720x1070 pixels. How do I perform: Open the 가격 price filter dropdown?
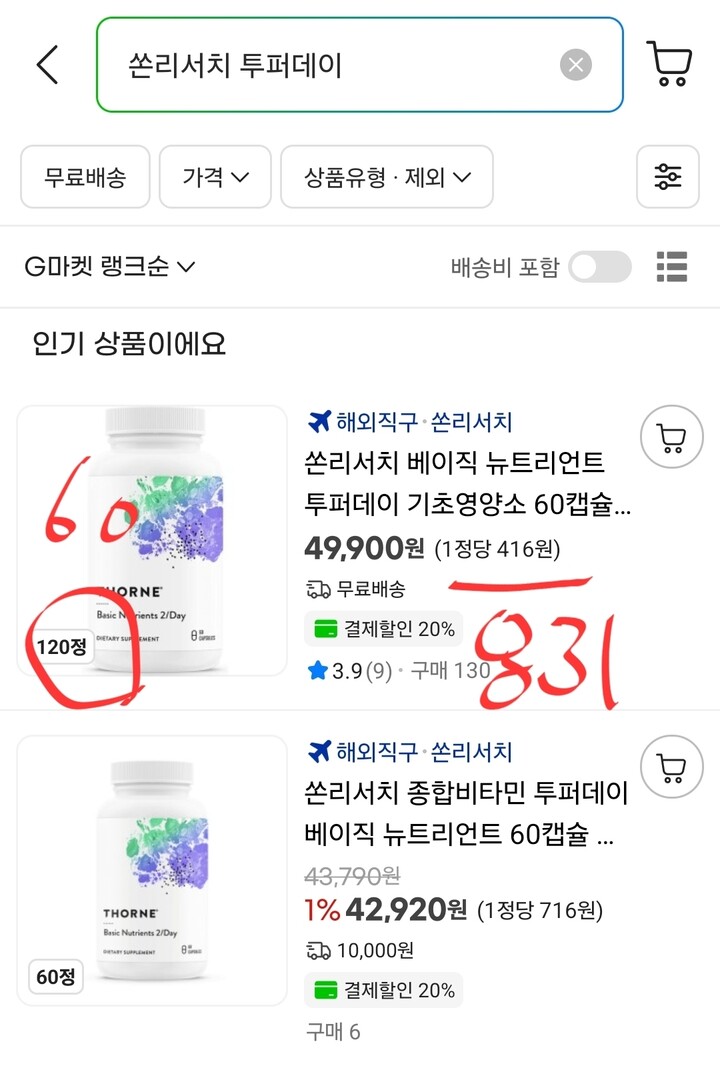click(214, 177)
